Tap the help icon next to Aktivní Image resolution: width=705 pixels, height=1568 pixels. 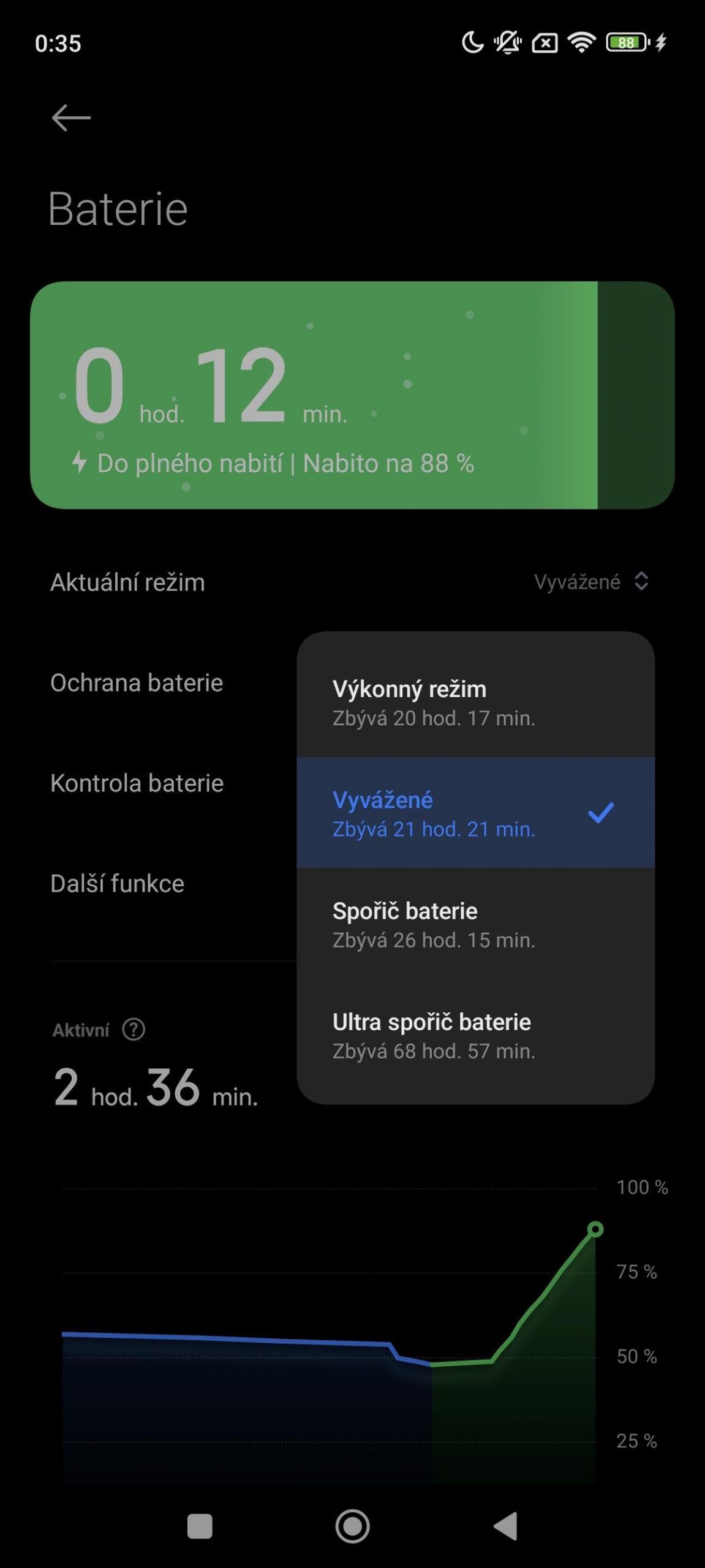point(134,1030)
